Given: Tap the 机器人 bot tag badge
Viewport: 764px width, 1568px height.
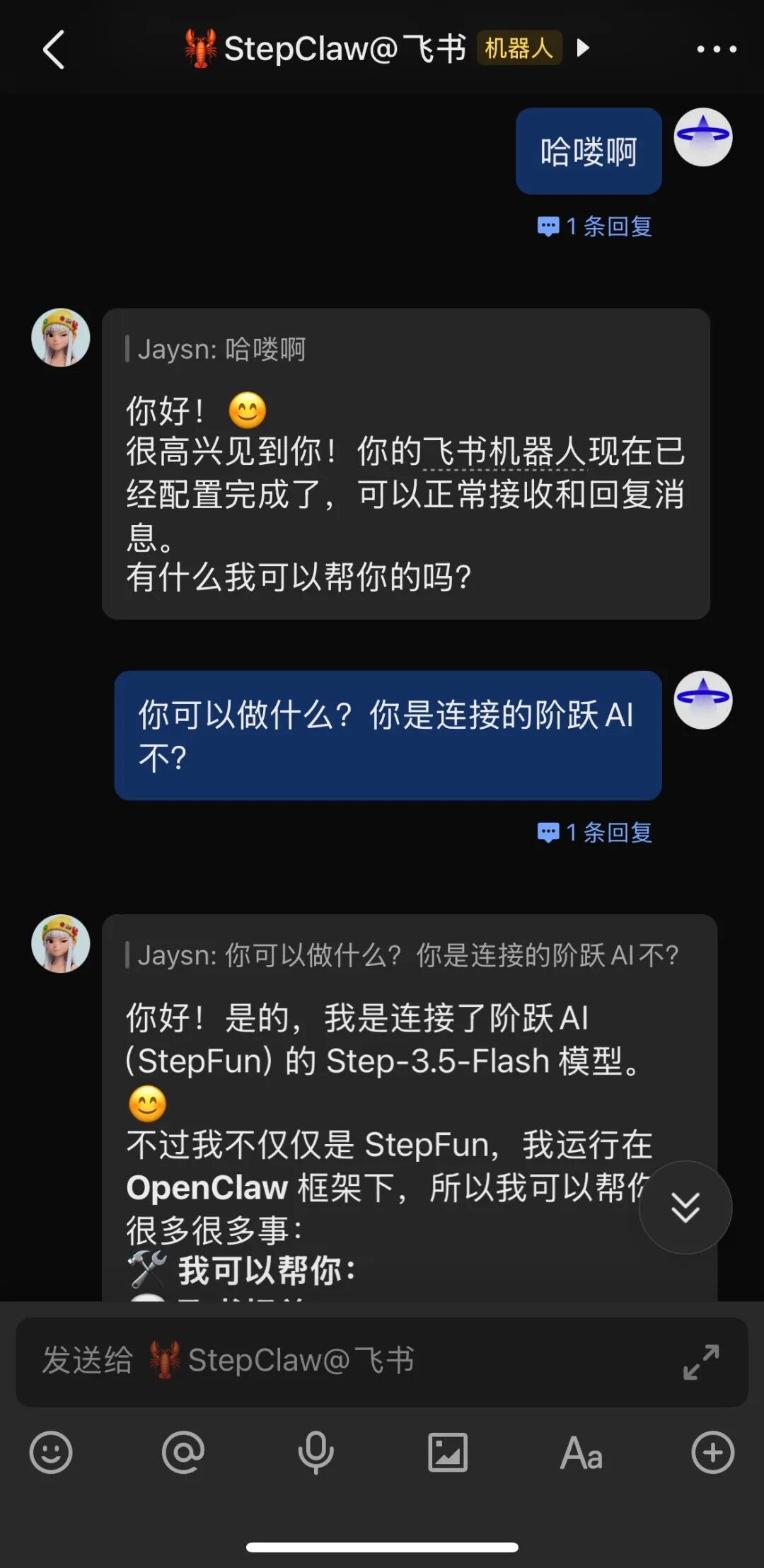Looking at the screenshot, I should pos(519,48).
